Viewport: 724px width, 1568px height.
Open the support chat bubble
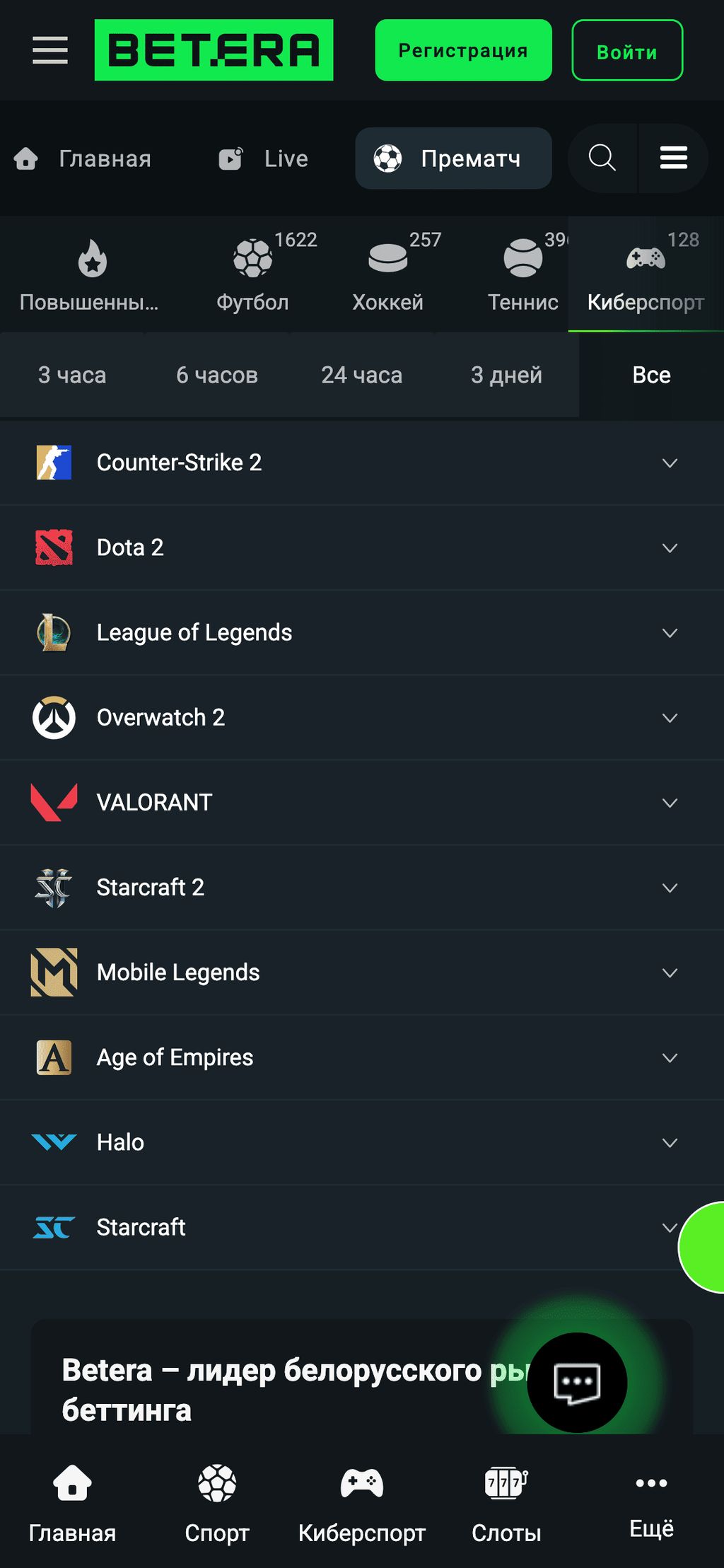click(x=577, y=1383)
